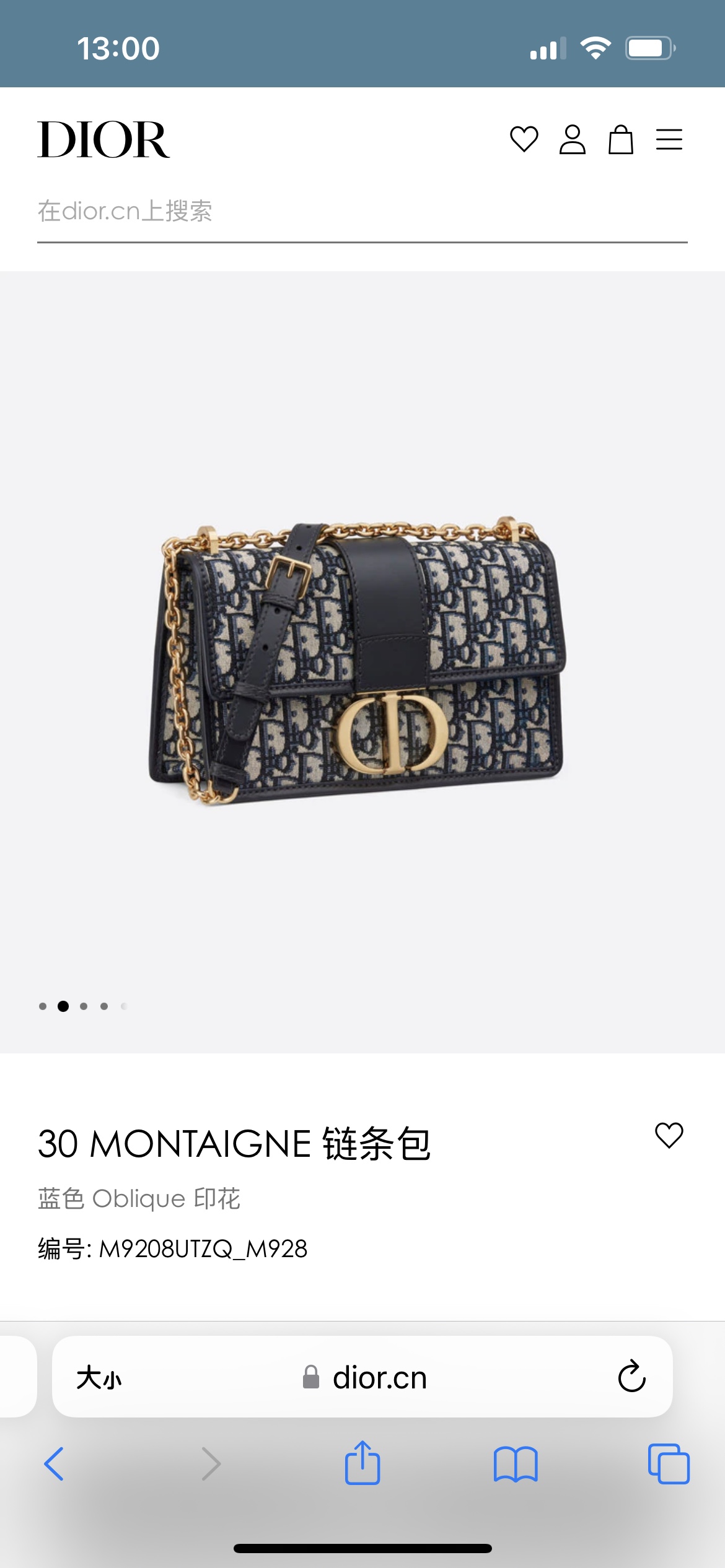Go back to the previous page

[x=55, y=1463]
